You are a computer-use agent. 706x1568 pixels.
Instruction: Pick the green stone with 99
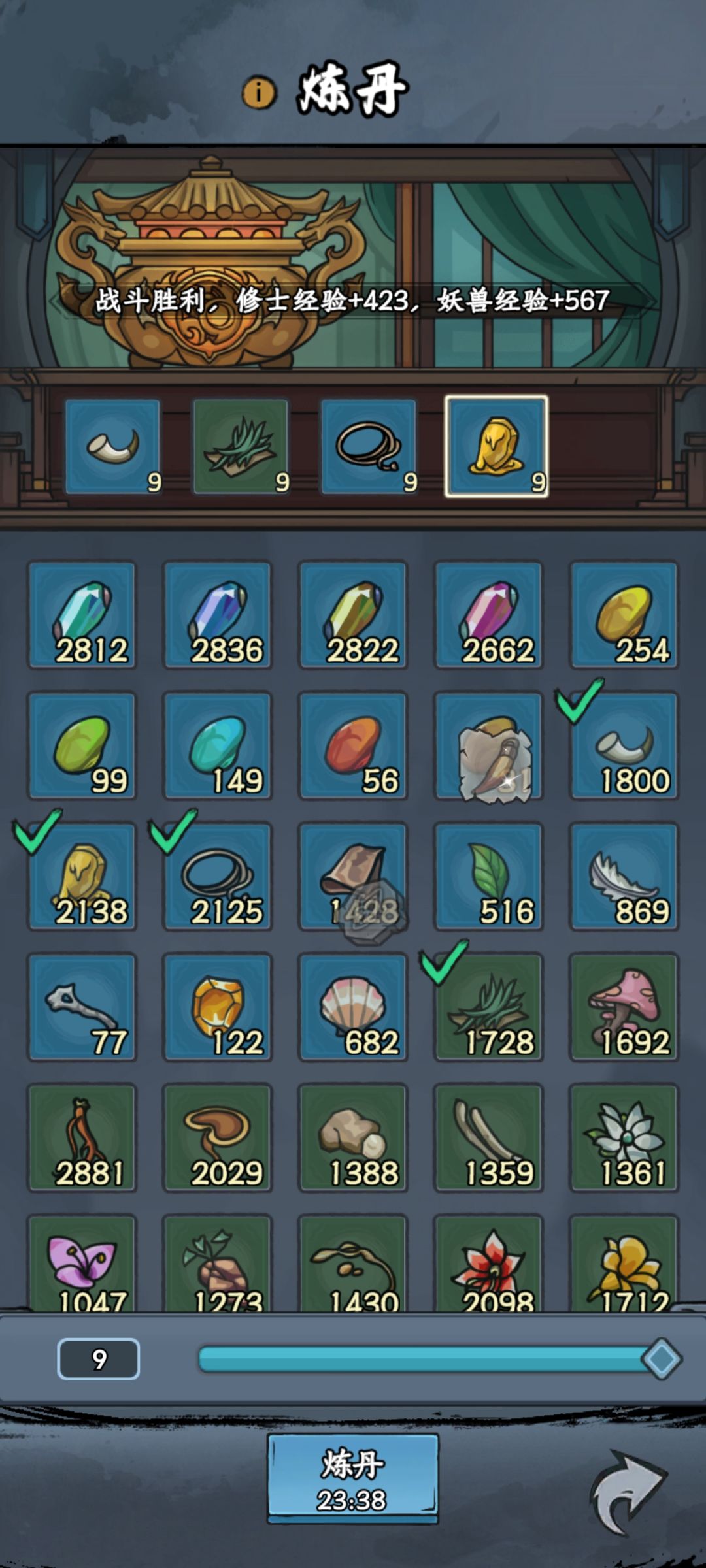coord(82,745)
